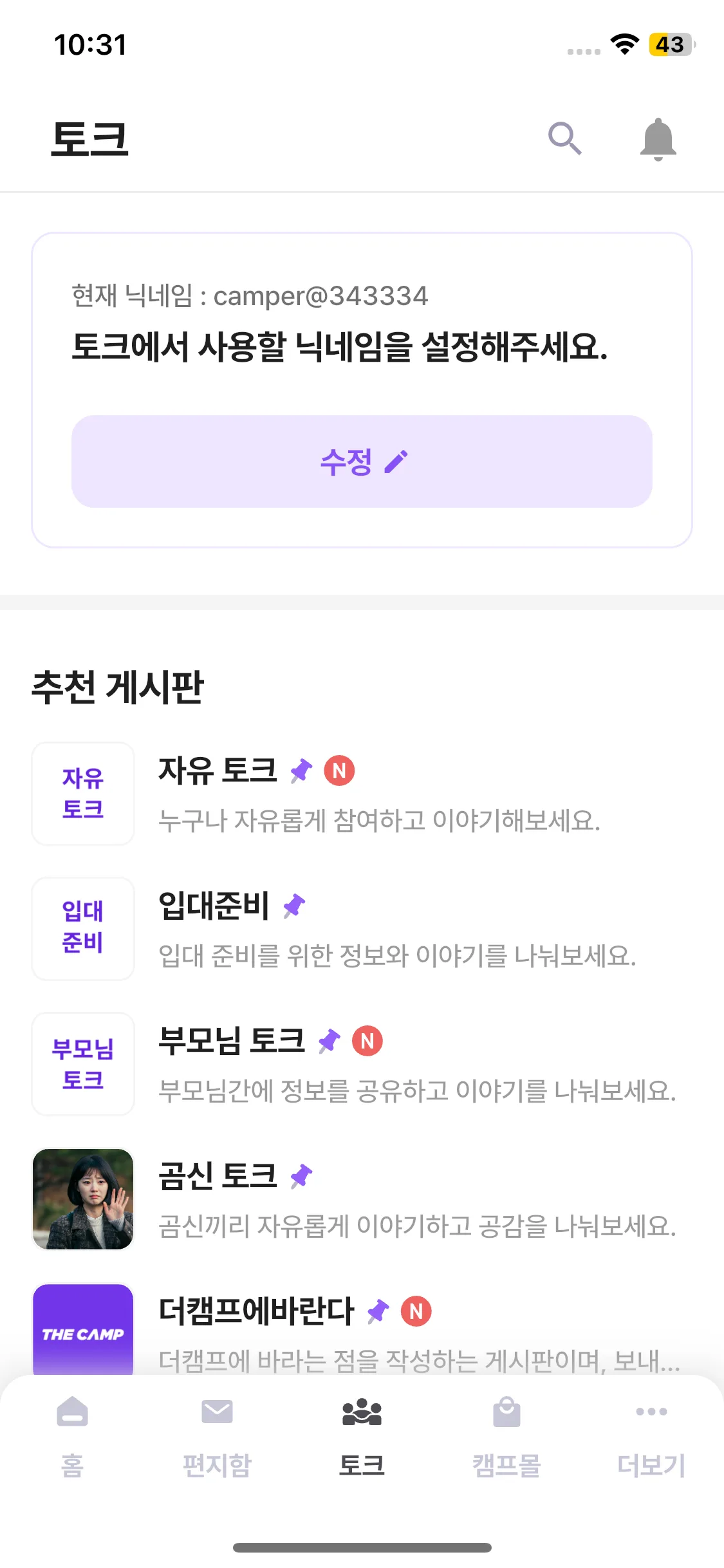Viewport: 724px width, 1568px height.
Task: Switch to the 편지함 tab
Action: coord(217,1435)
